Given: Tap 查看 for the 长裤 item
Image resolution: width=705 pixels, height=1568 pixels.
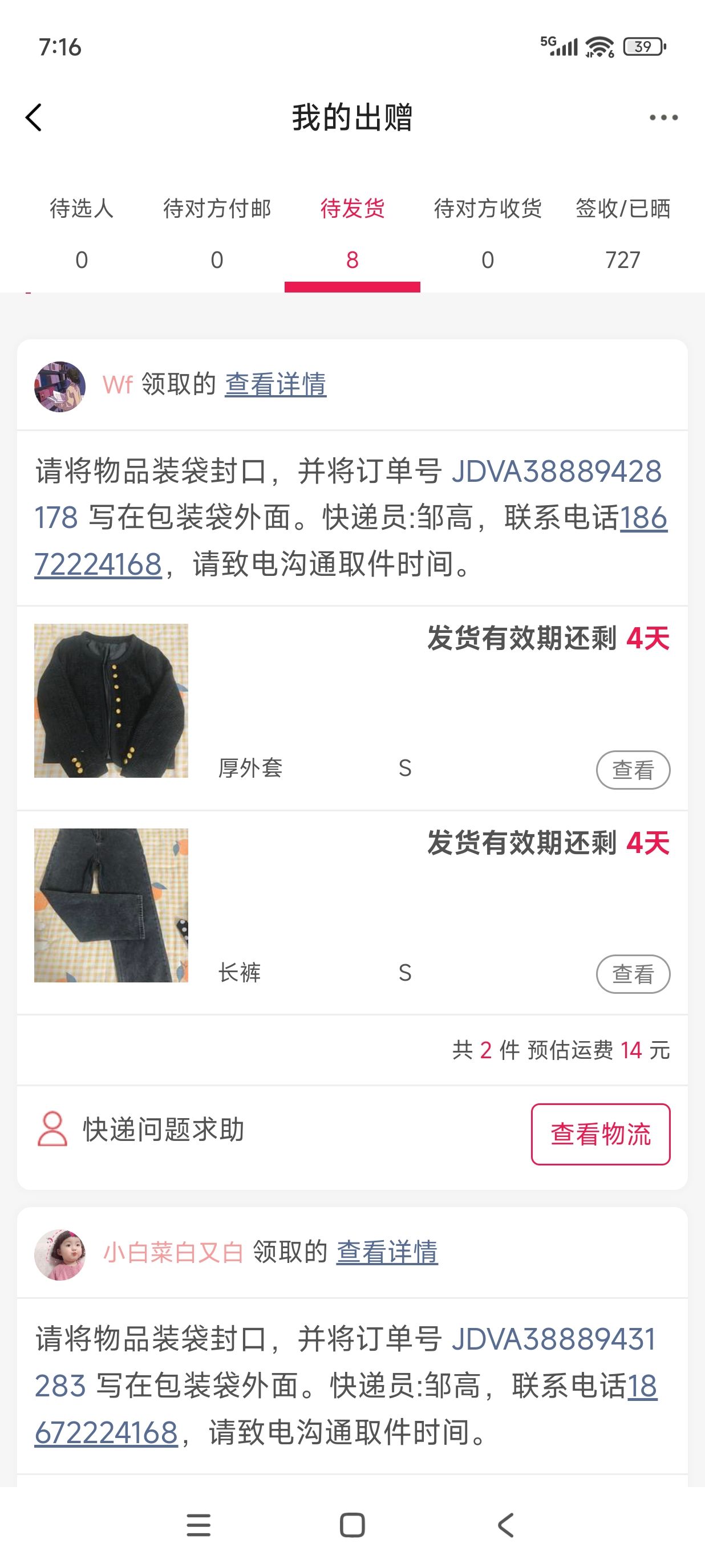Looking at the screenshot, I should pyautogui.click(x=633, y=974).
